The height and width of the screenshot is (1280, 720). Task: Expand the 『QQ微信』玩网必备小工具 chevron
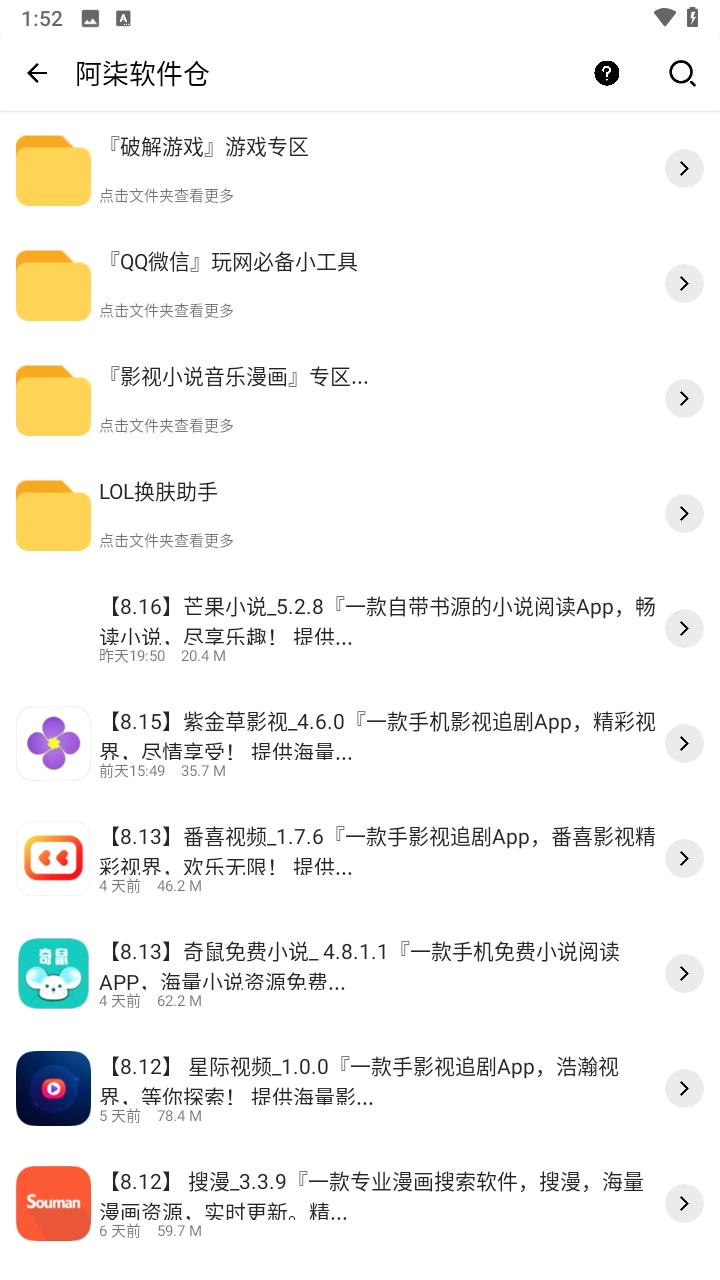click(x=684, y=283)
